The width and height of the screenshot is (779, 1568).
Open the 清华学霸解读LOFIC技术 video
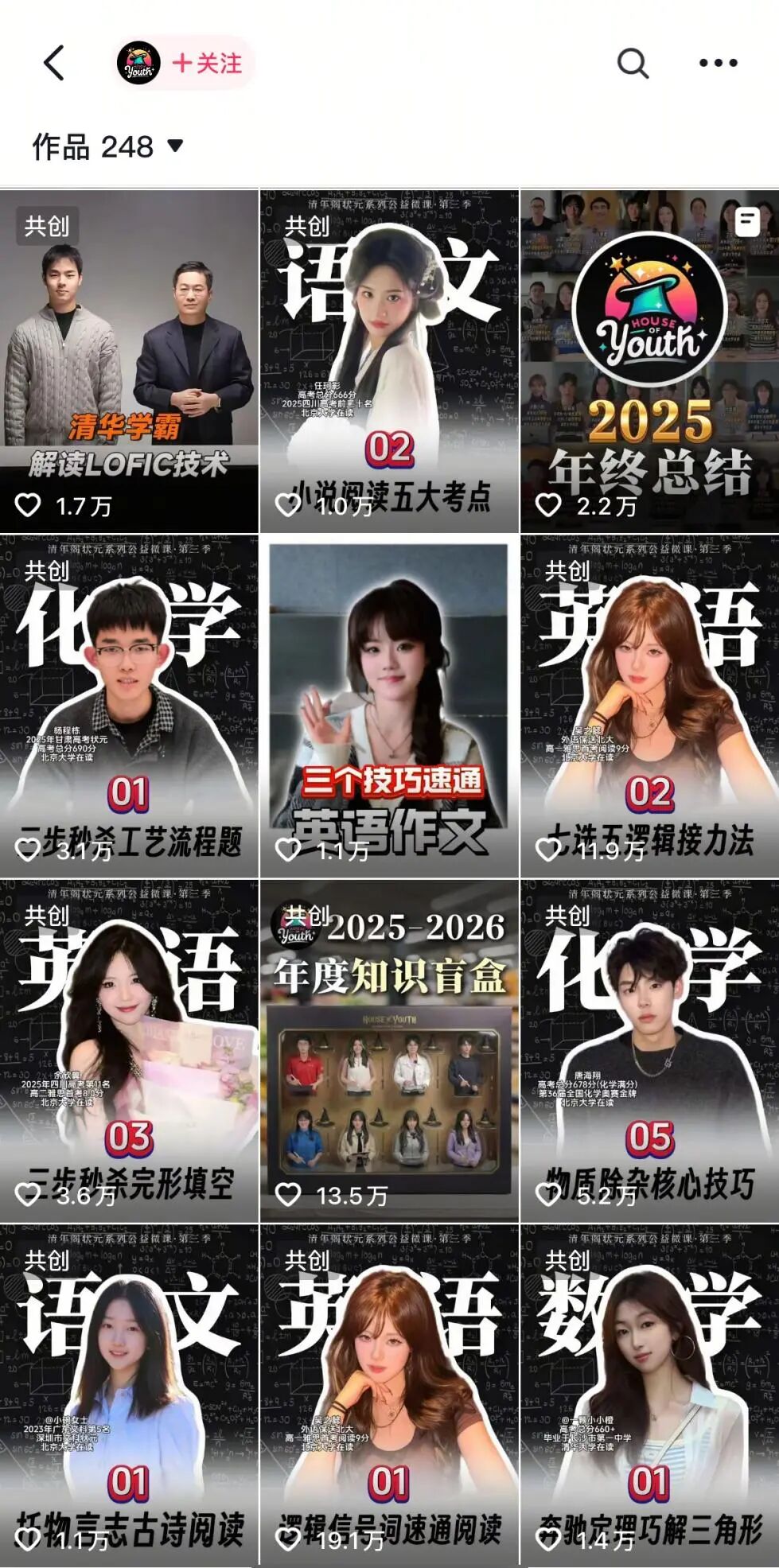[x=129, y=360]
